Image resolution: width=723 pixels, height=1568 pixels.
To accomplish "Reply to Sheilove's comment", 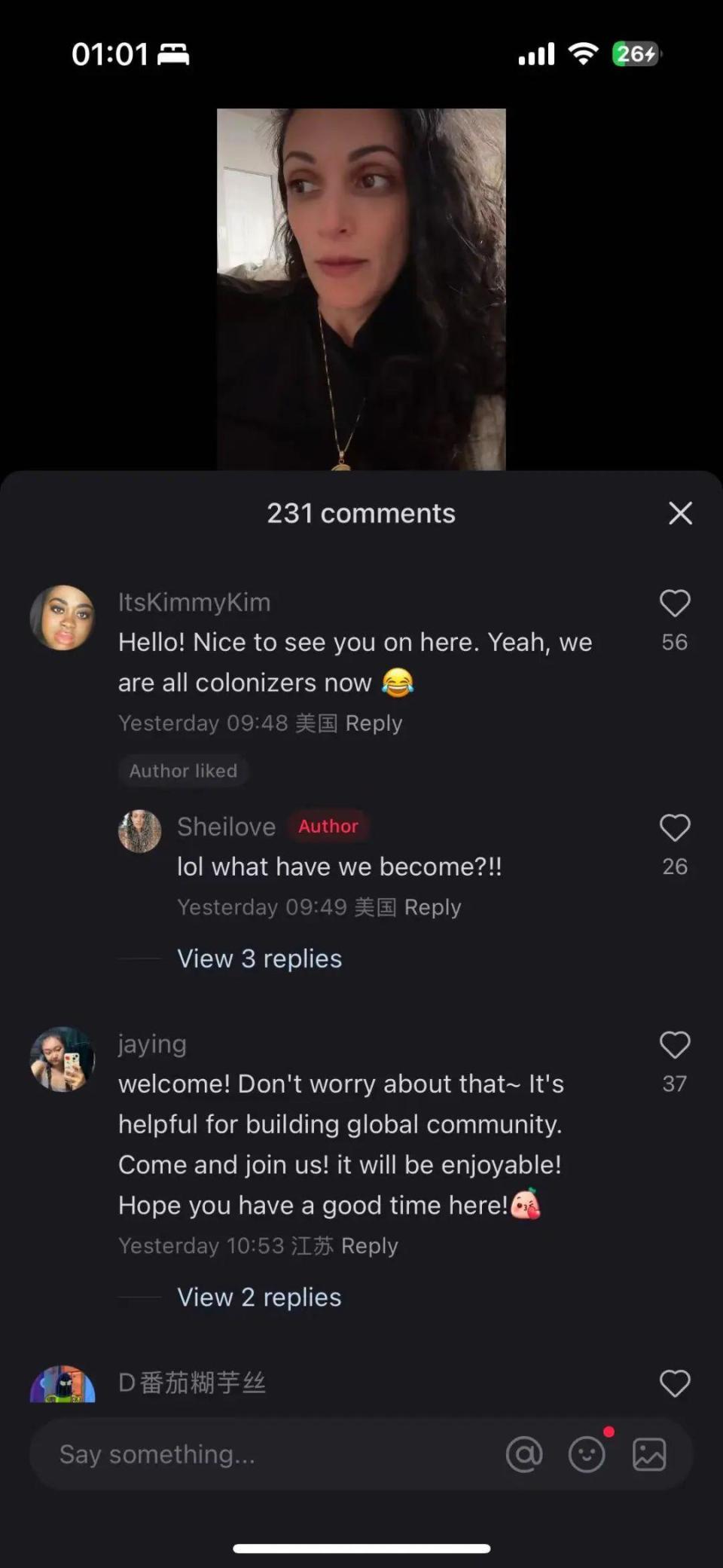I will point(432,907).
